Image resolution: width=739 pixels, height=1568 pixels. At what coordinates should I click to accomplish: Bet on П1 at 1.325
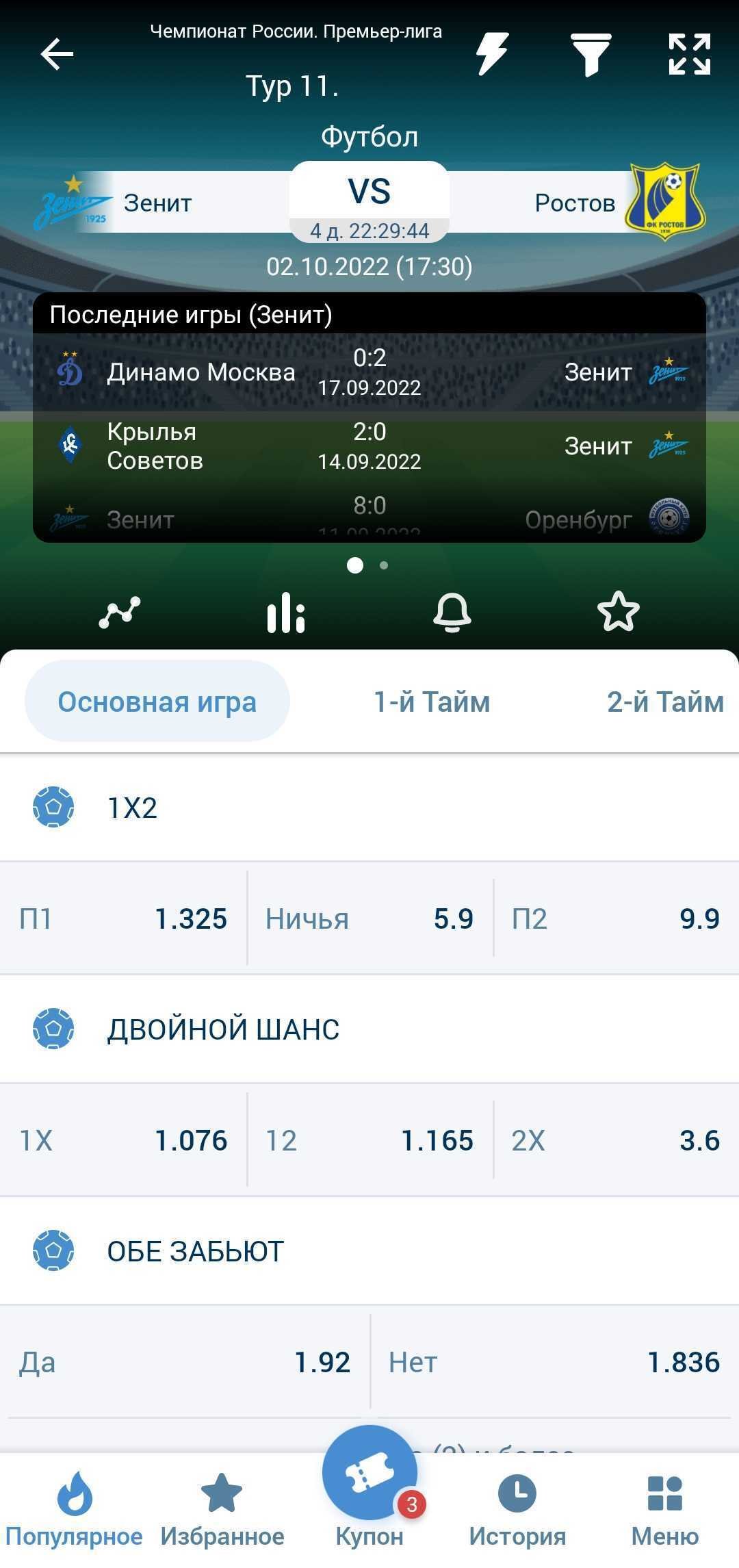(123, 918)
